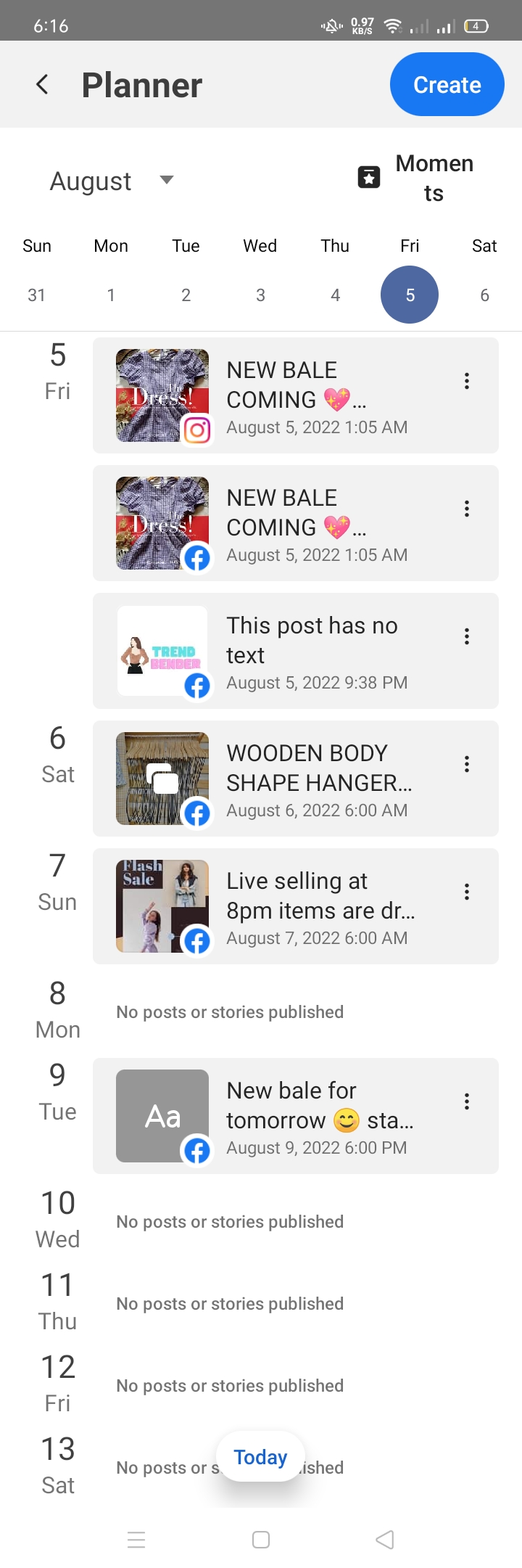
Task: Select Sunday 31 in the week strip
Action: (x=36, y=295)
